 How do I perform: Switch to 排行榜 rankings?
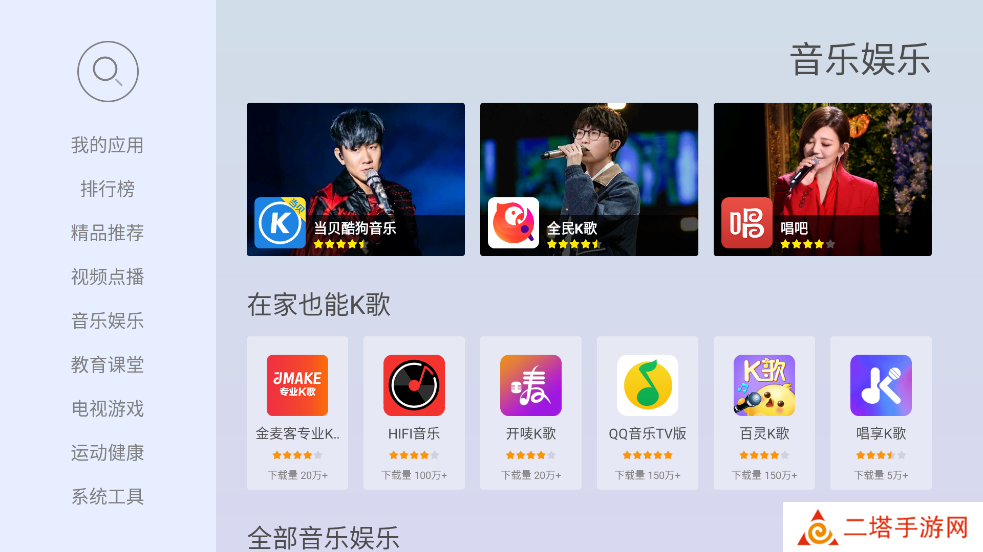(107, 189)
